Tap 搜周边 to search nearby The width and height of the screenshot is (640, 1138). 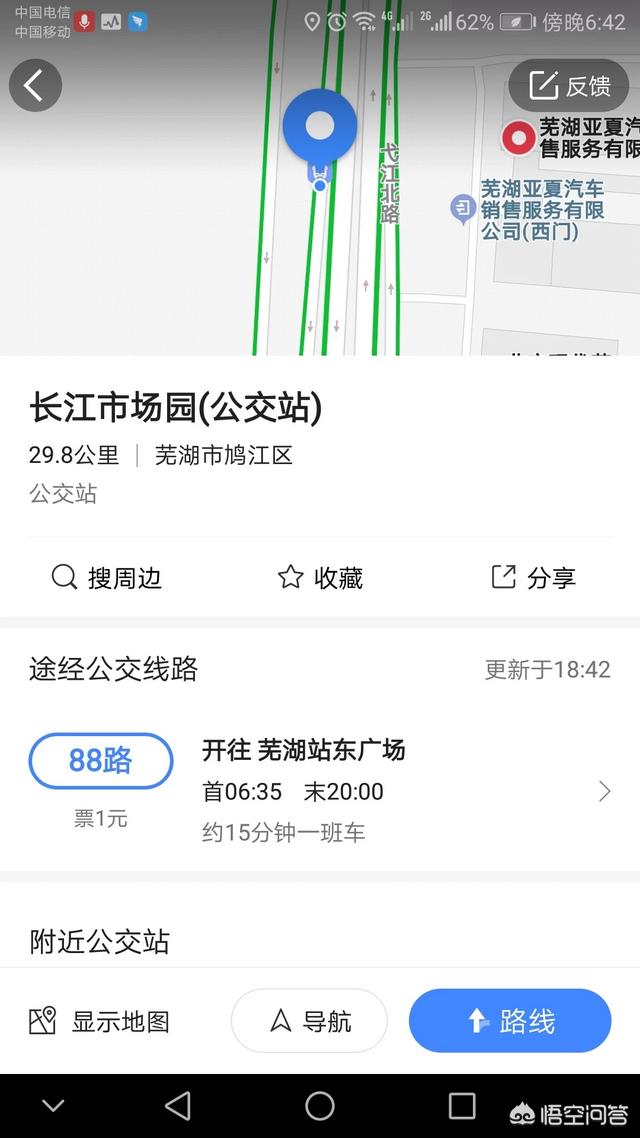pyautogui.click(x=107, y=578)
